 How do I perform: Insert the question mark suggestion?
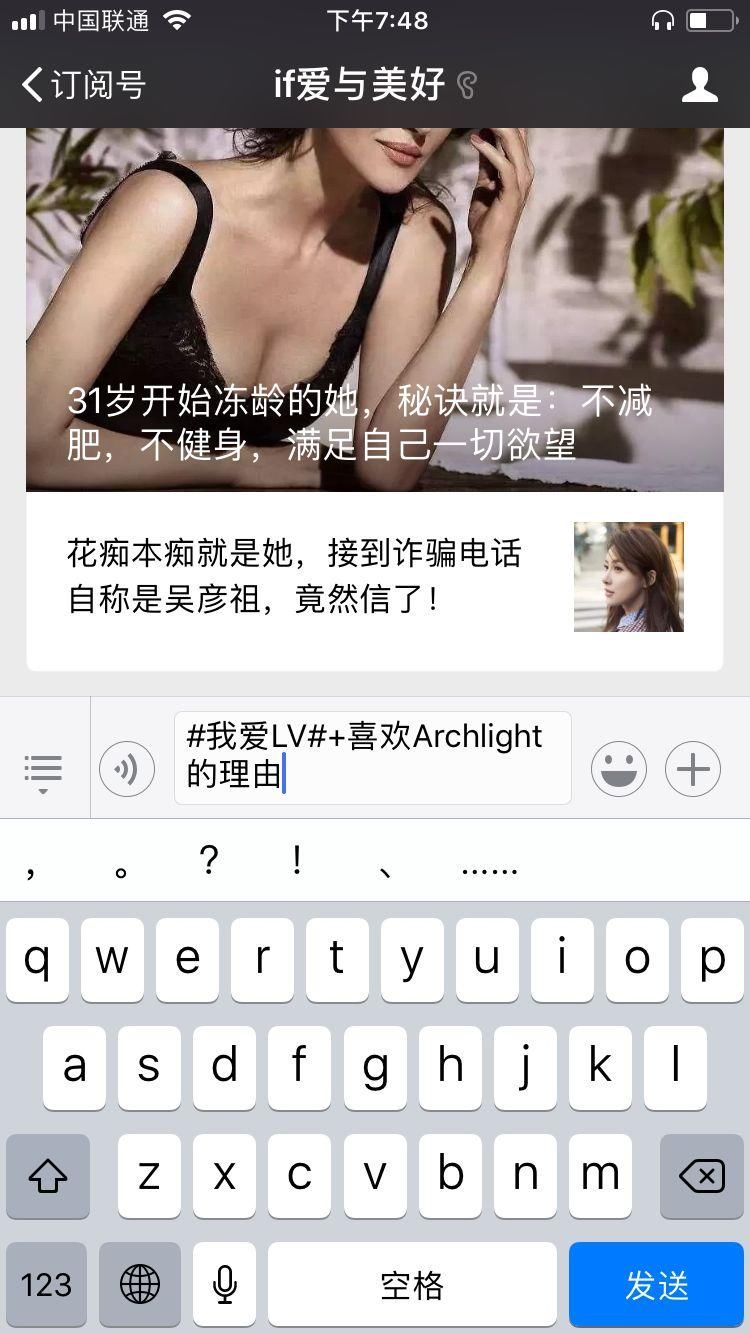(x=209, y=862)
